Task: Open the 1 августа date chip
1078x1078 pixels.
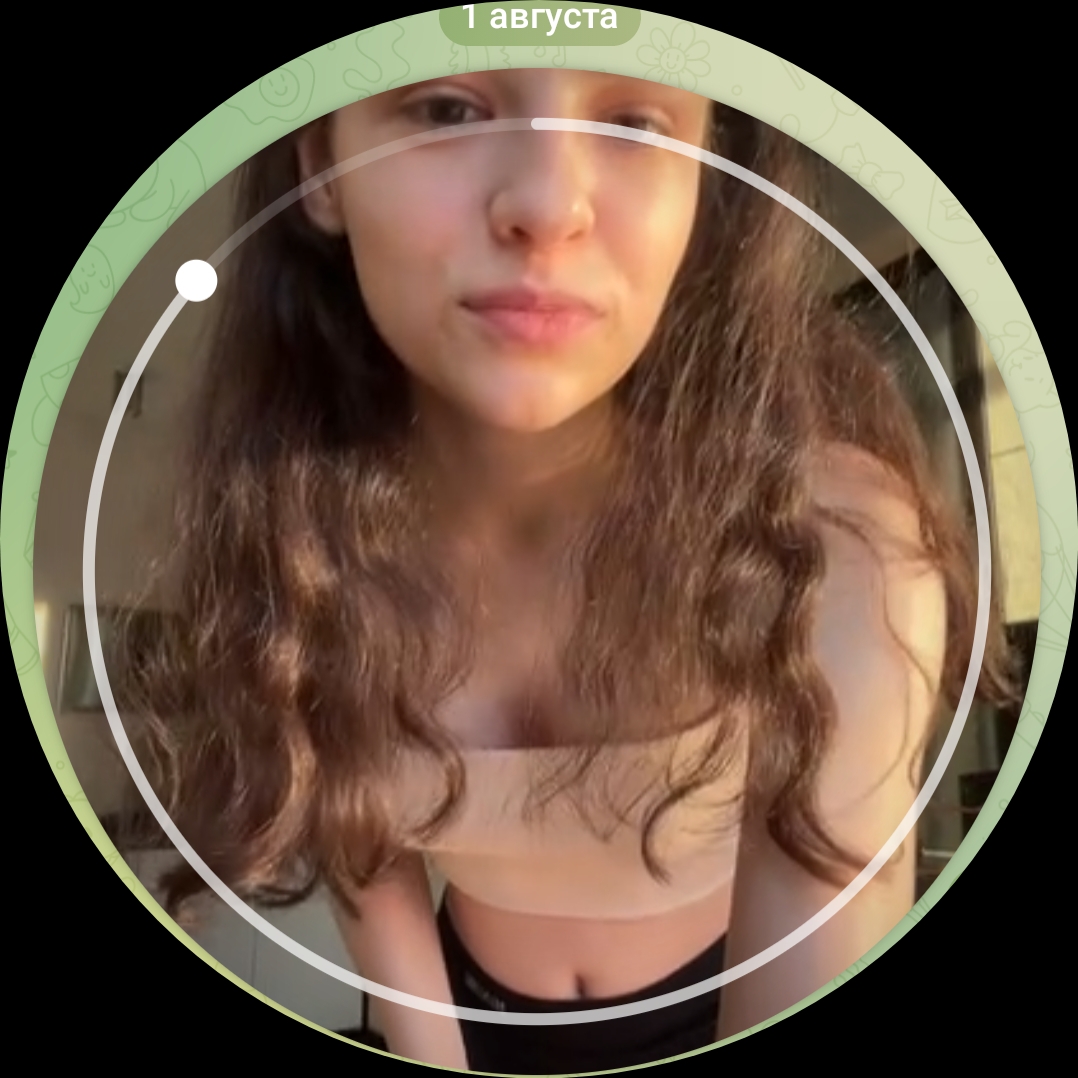Action: (539, 18)
